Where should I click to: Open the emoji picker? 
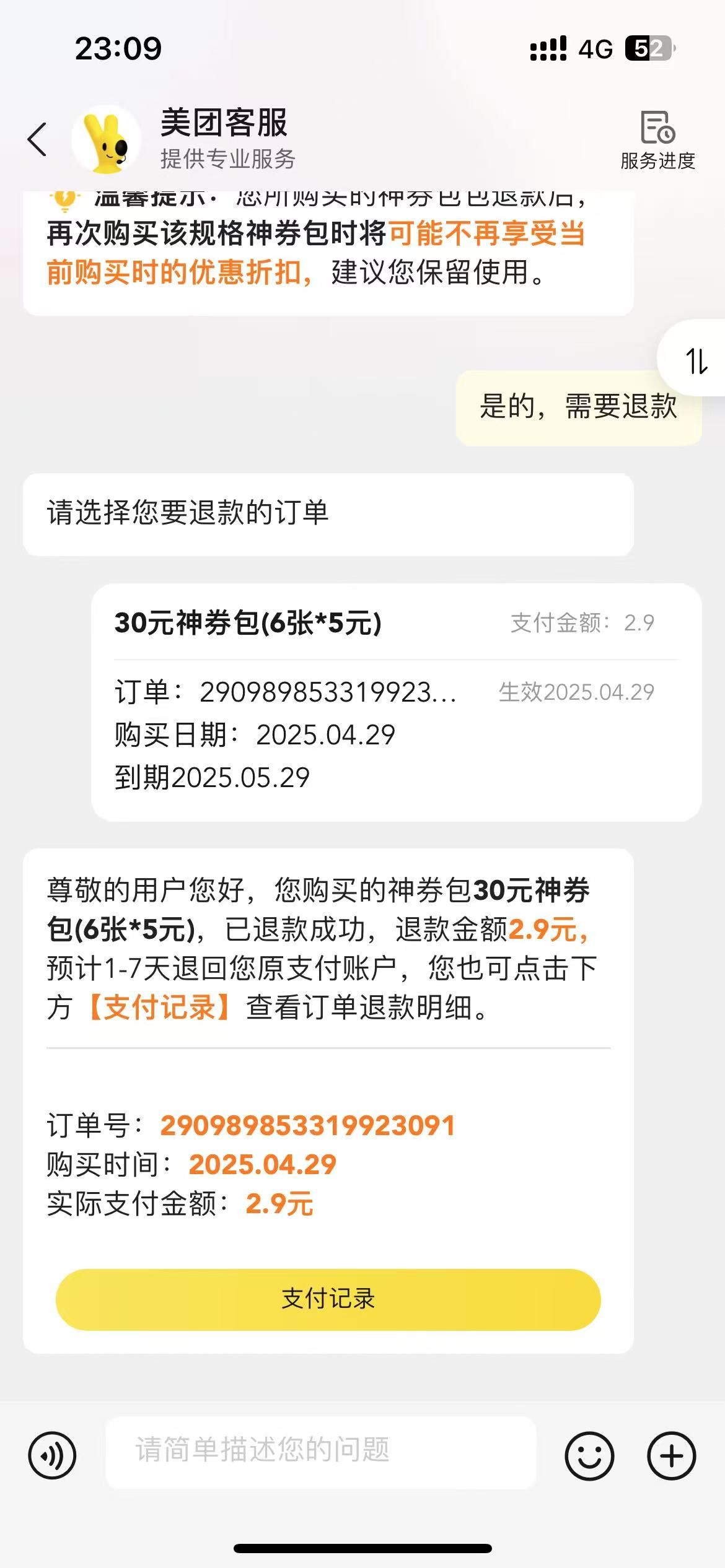click(x=589, y=1455)
